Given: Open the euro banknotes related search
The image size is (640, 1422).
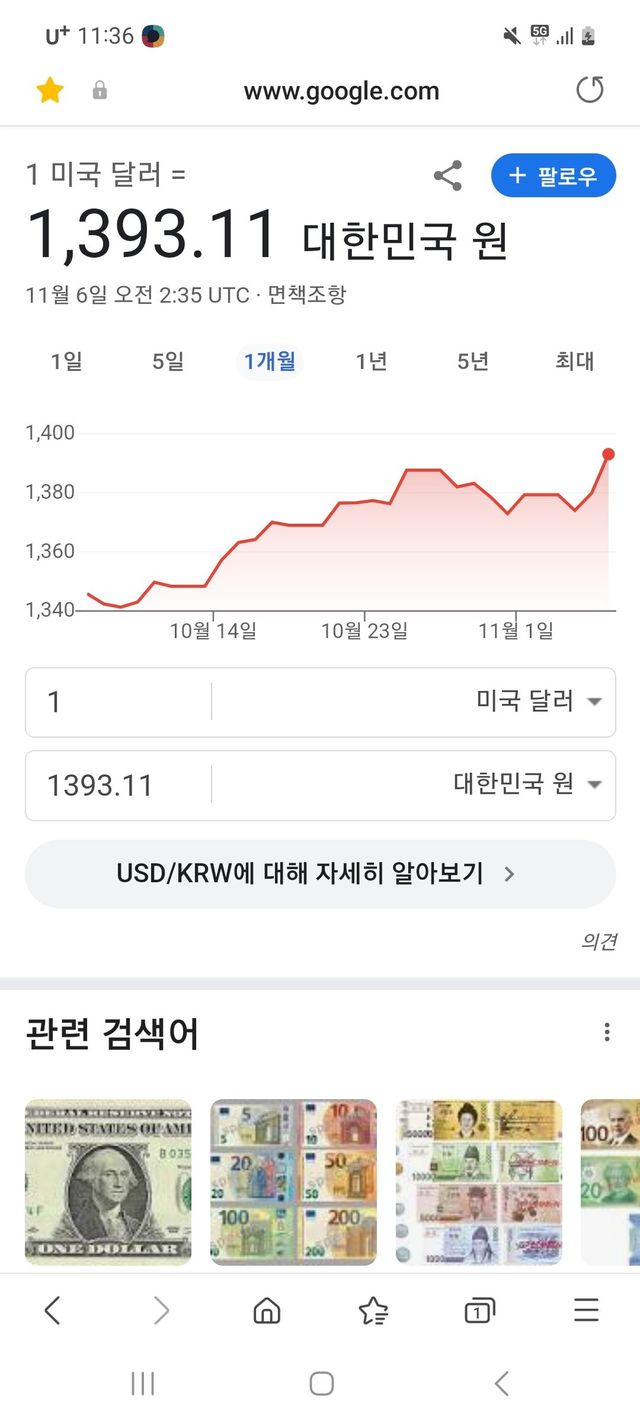Looking at the screenshot, I should [293, 1182].
